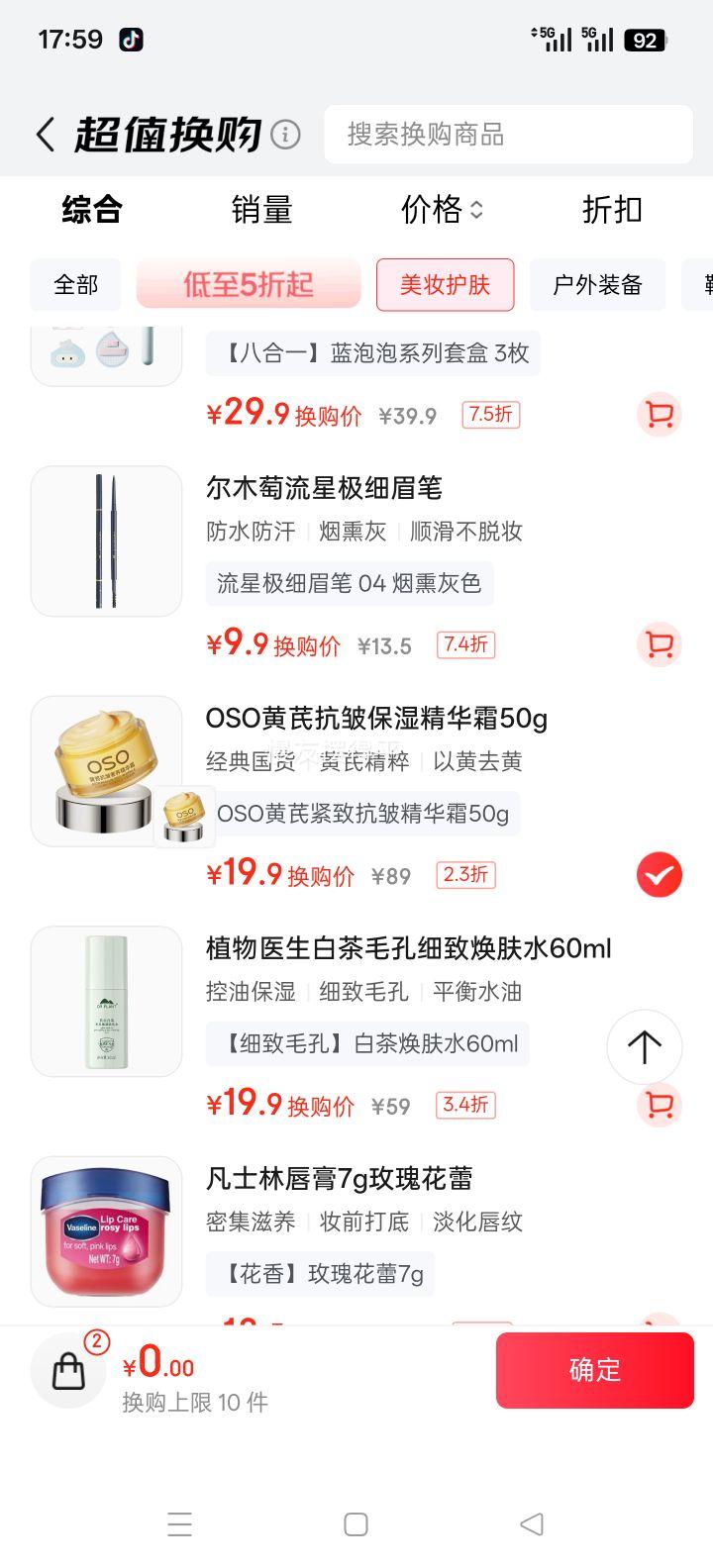Open the info icon beside 超值换购

tap(285, 135)
